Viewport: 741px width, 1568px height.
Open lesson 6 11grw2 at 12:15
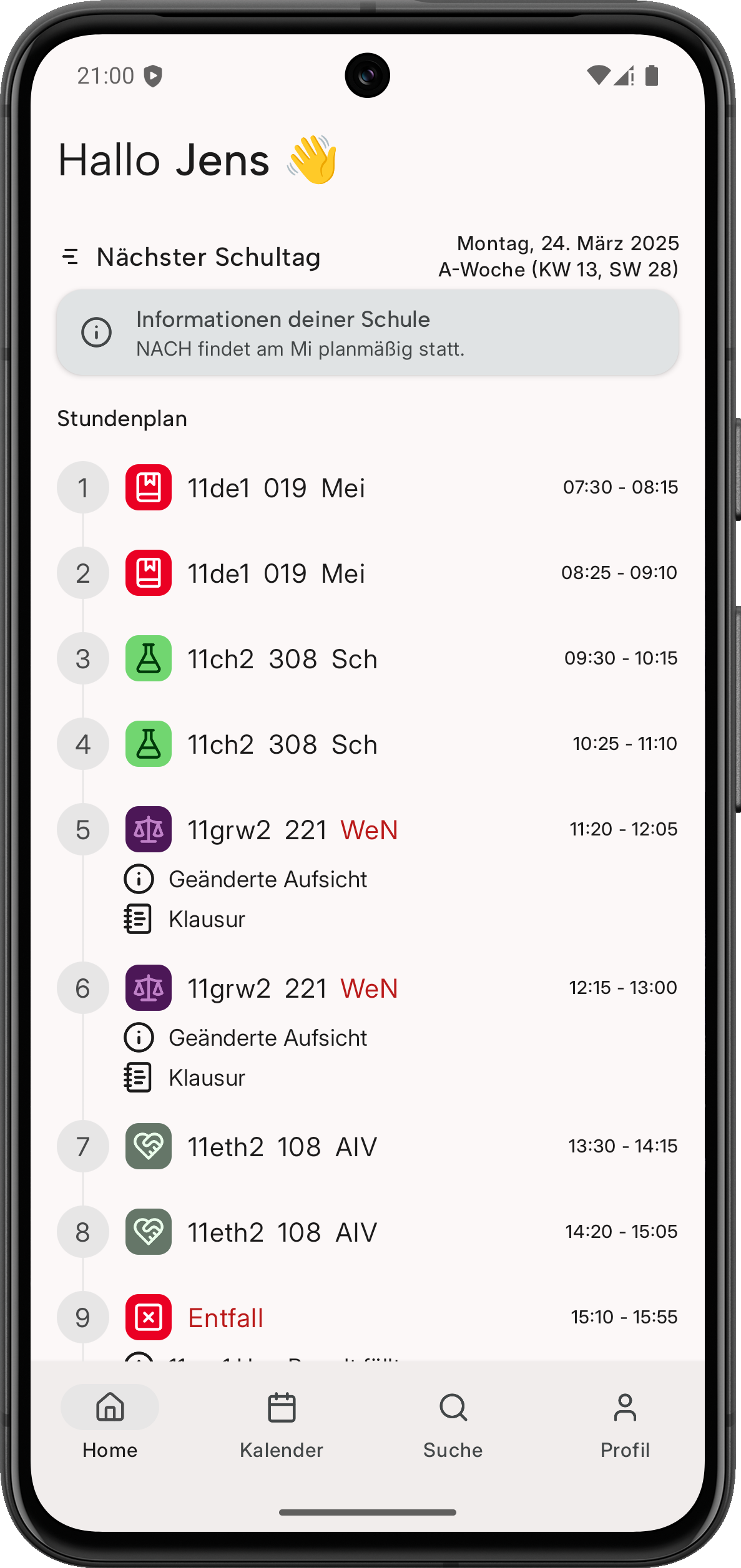pyautogui.click(x=367, y=989)
